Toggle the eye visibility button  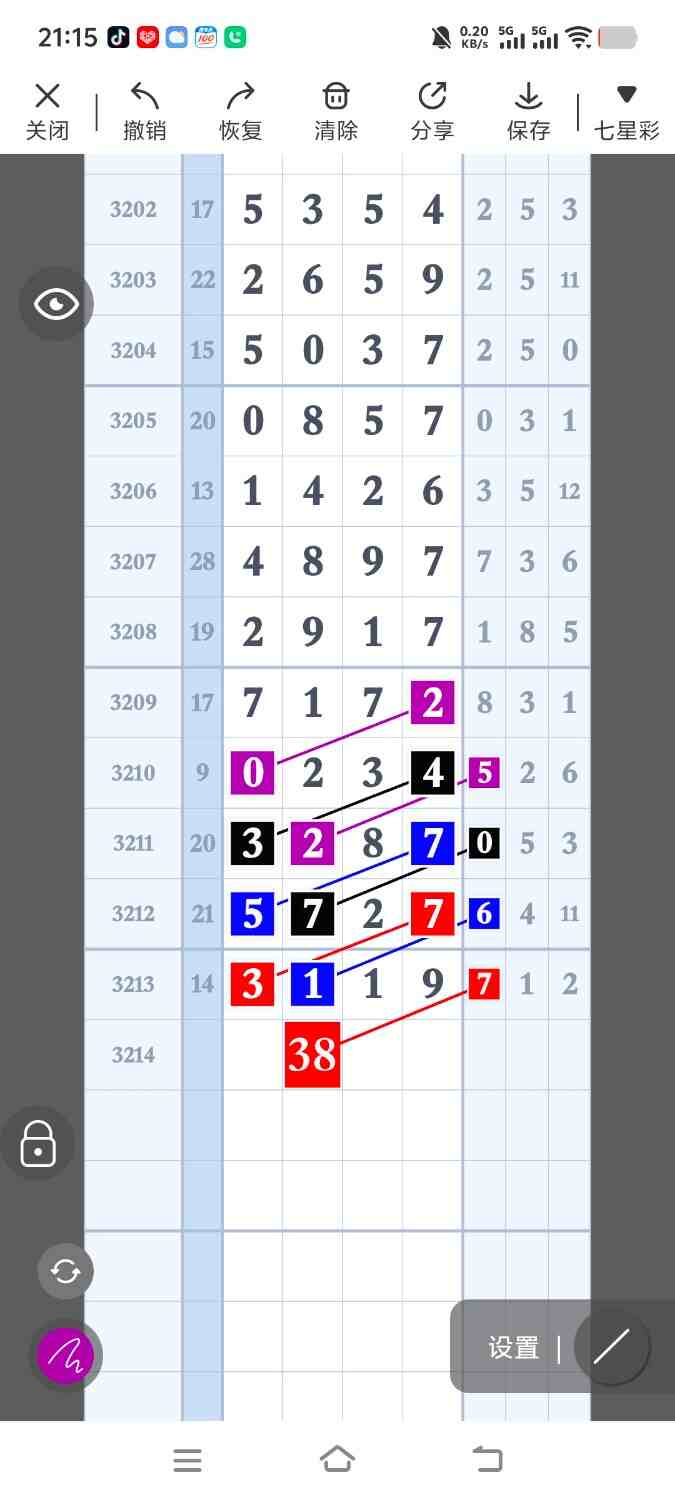(x=56, y=304)
